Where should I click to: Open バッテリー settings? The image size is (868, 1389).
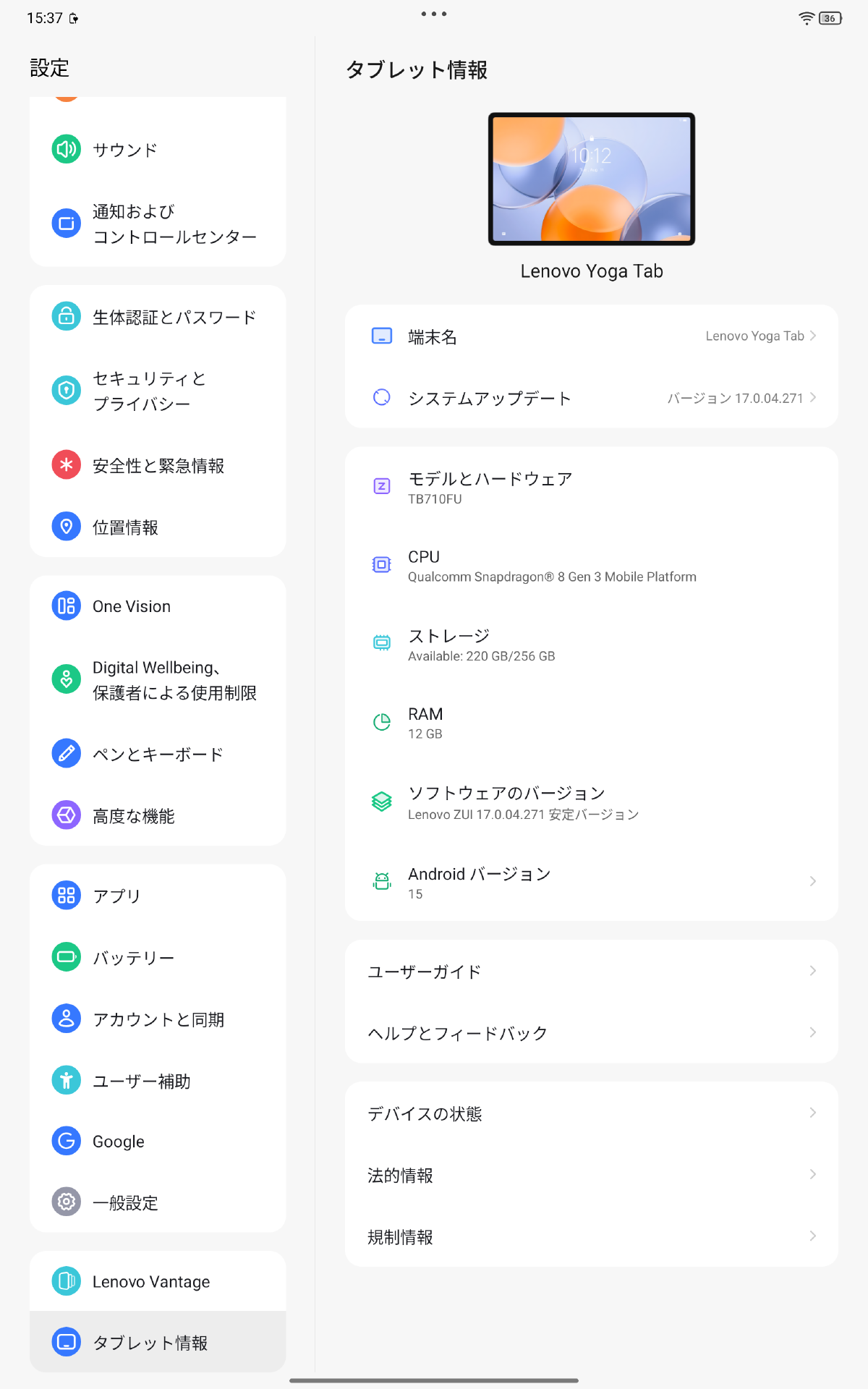point(158,957)
